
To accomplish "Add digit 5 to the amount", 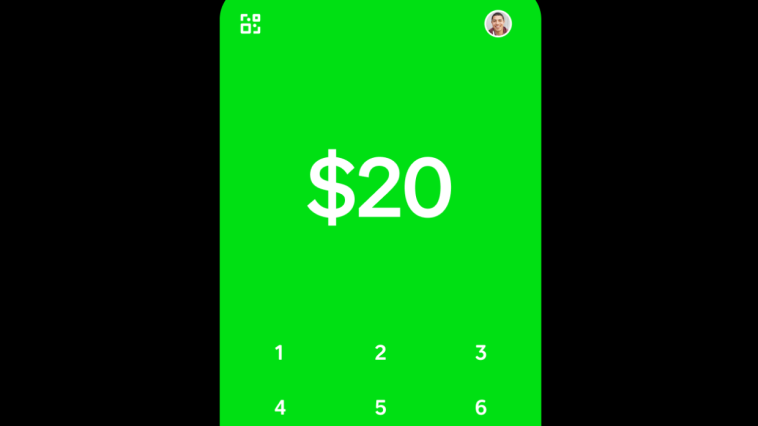I will pos(380,407).
